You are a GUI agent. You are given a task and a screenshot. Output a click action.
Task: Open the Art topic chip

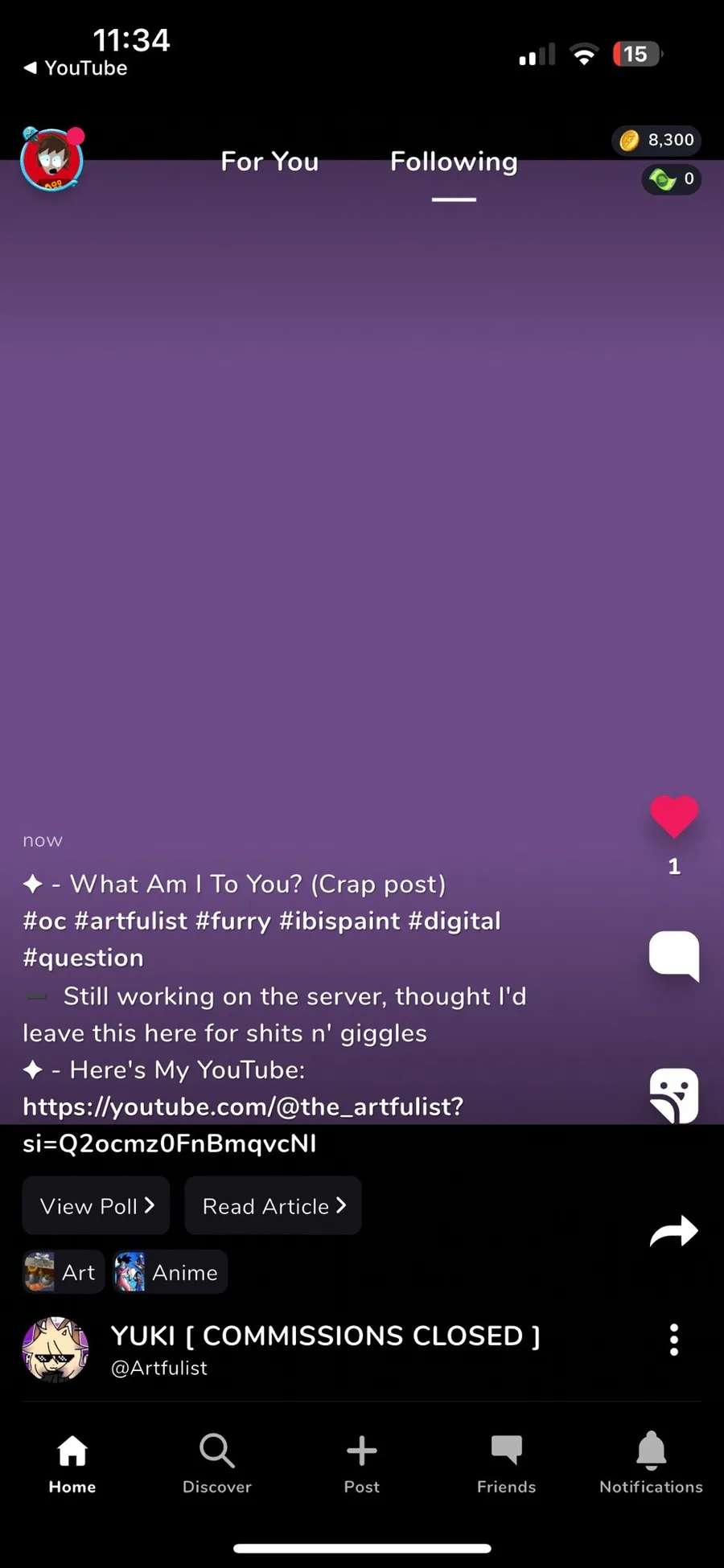coord(64,1272)
